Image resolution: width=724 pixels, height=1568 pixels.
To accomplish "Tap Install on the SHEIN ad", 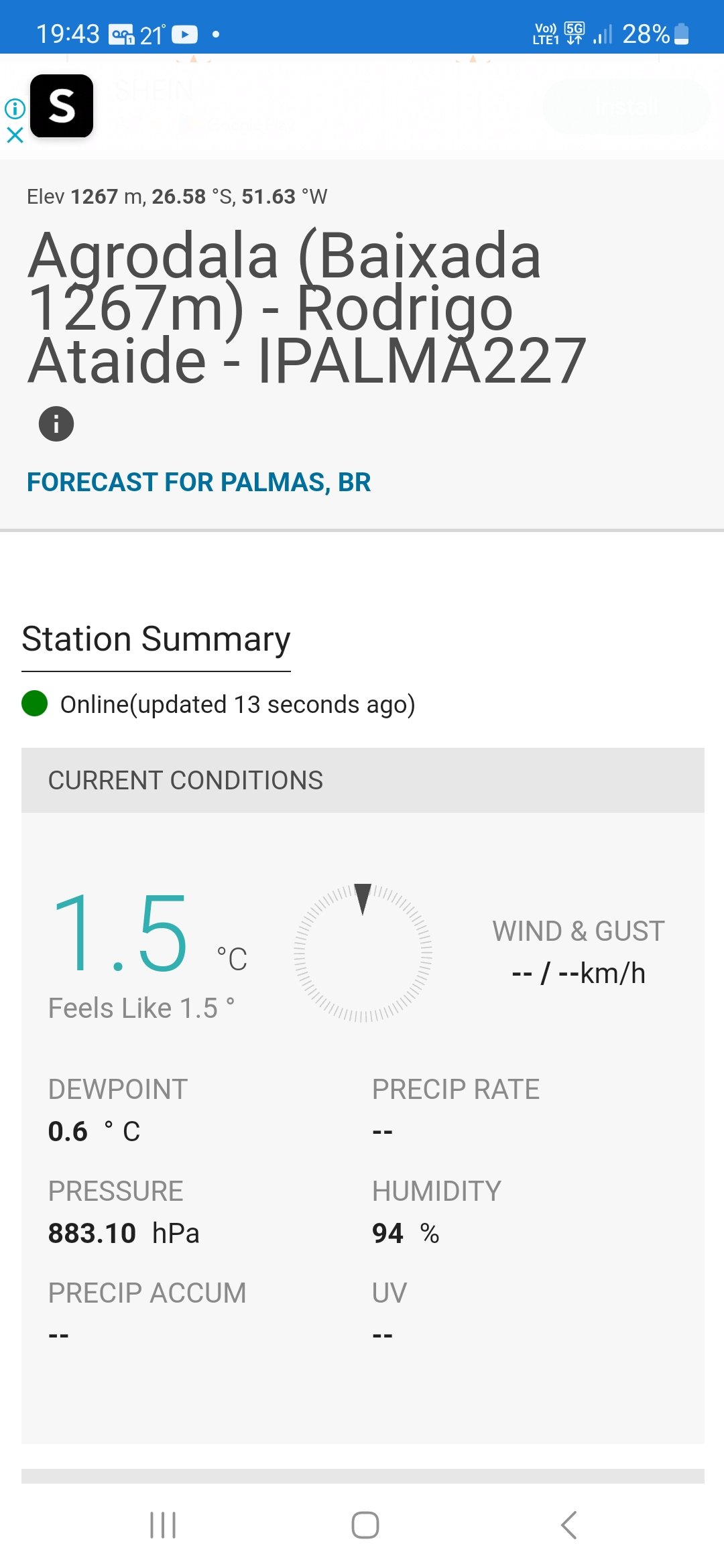I will 626,107.
